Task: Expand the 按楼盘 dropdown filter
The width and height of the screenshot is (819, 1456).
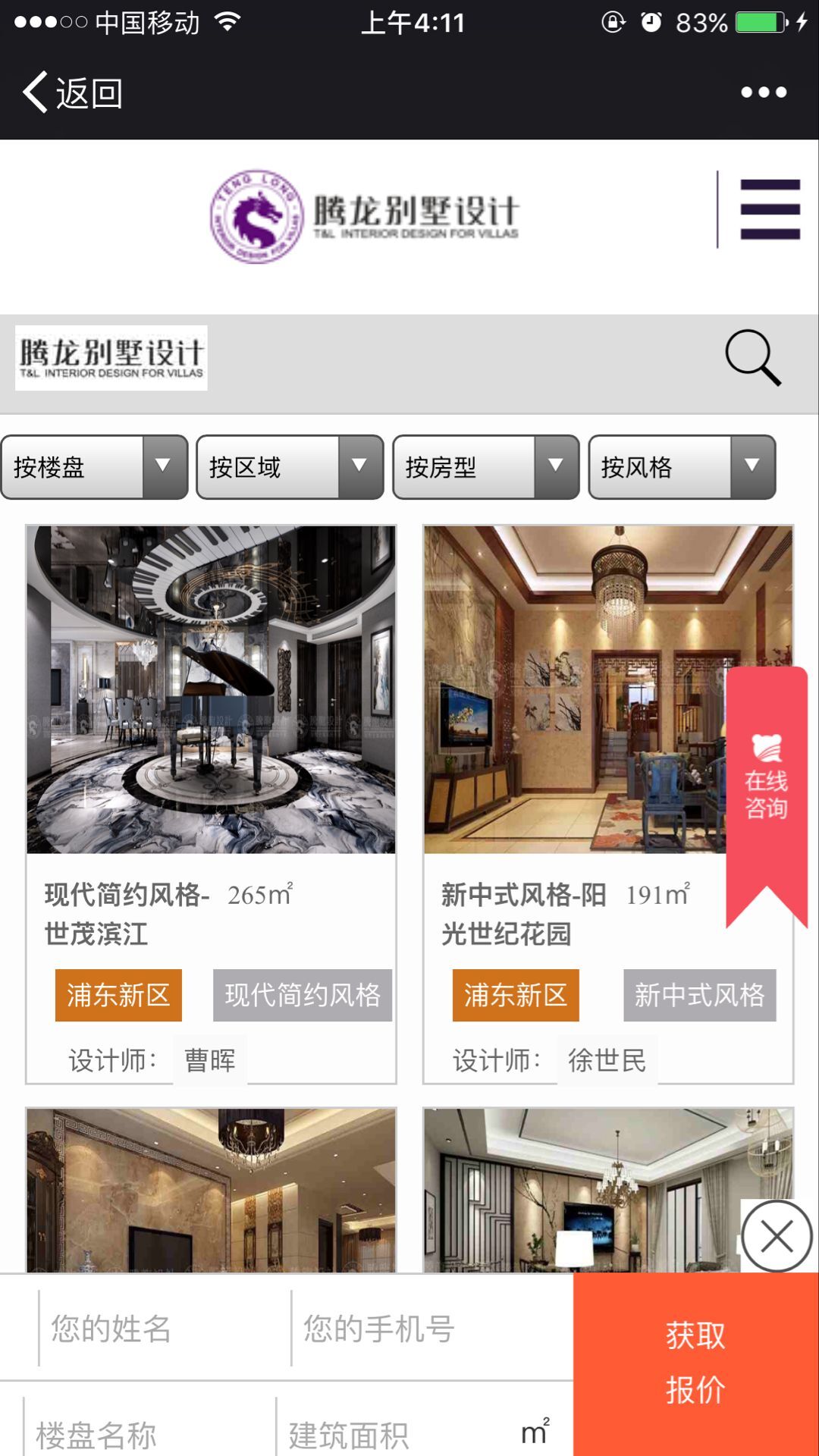Action: pyautogui.click(x=94, y=467)
